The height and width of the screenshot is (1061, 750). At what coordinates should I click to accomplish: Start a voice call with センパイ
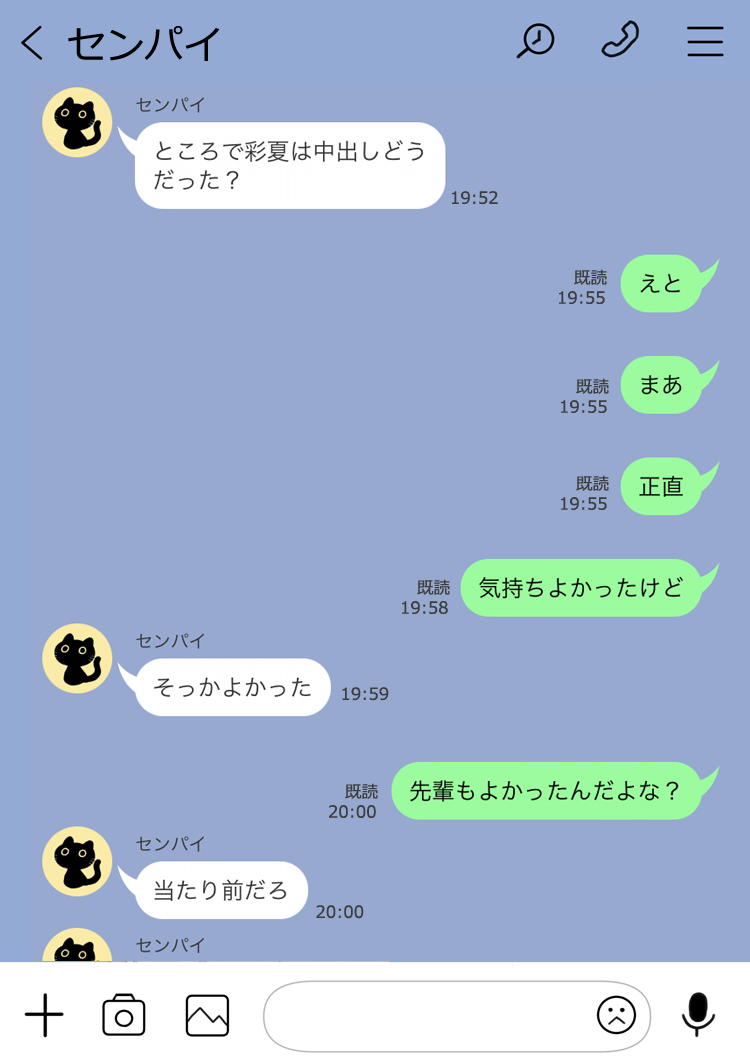coord(620,41)
